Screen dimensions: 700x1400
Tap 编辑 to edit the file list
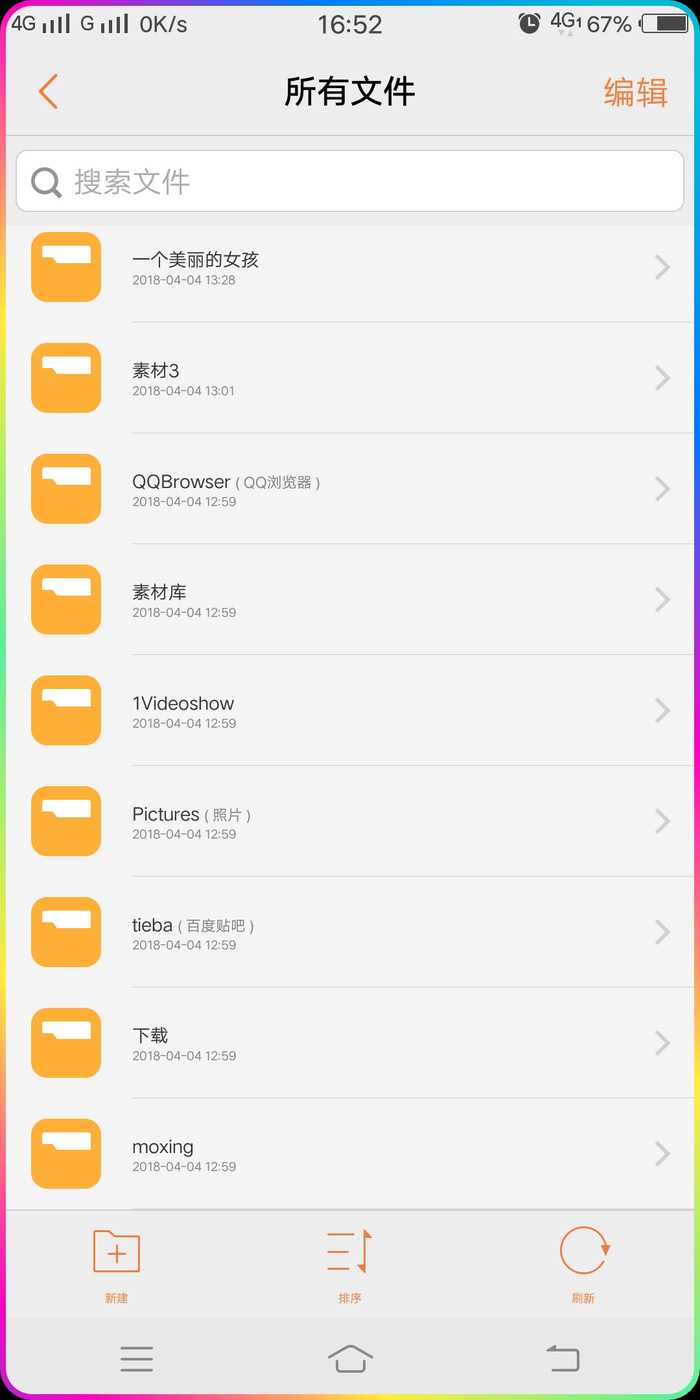coord(635,93)
